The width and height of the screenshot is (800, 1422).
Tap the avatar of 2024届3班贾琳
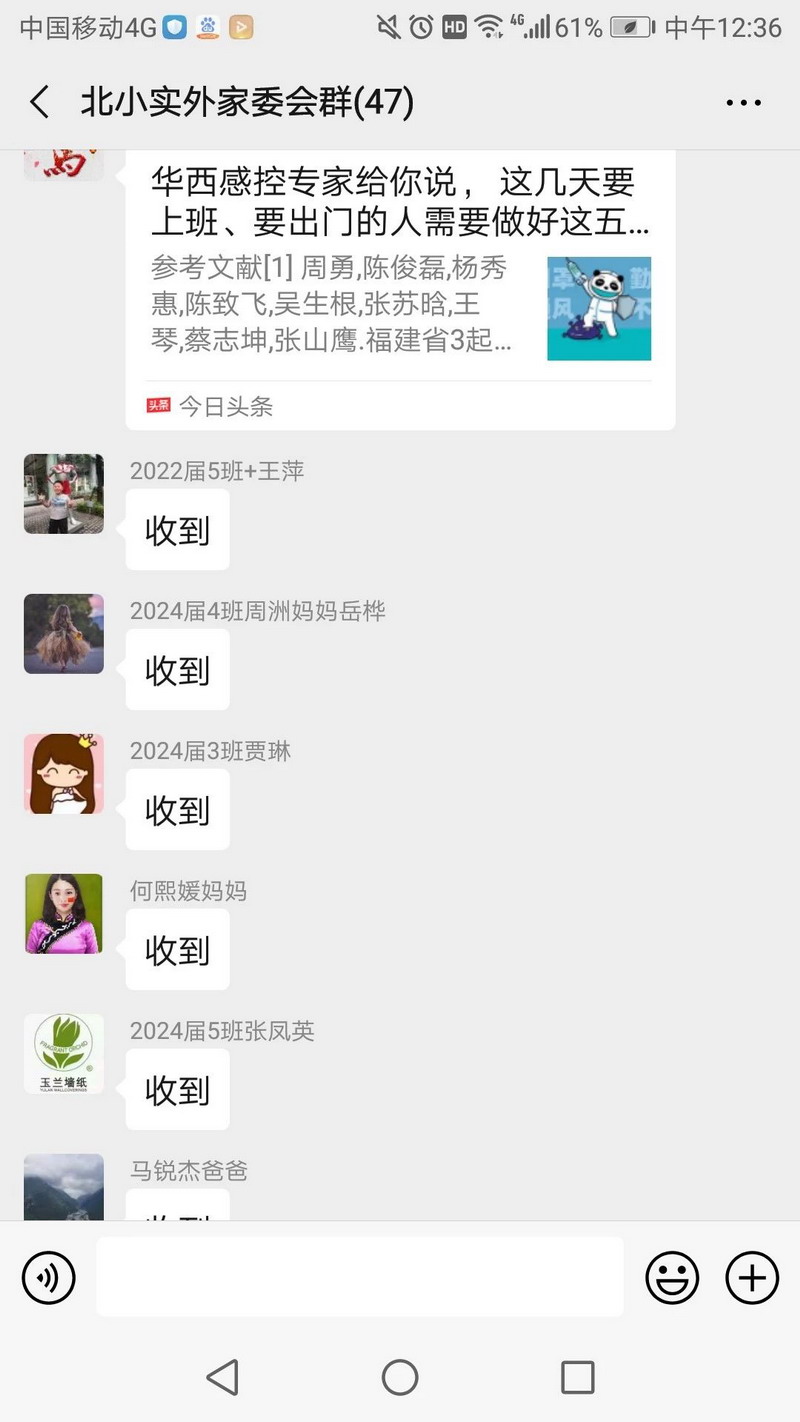[x=64, y=773]
